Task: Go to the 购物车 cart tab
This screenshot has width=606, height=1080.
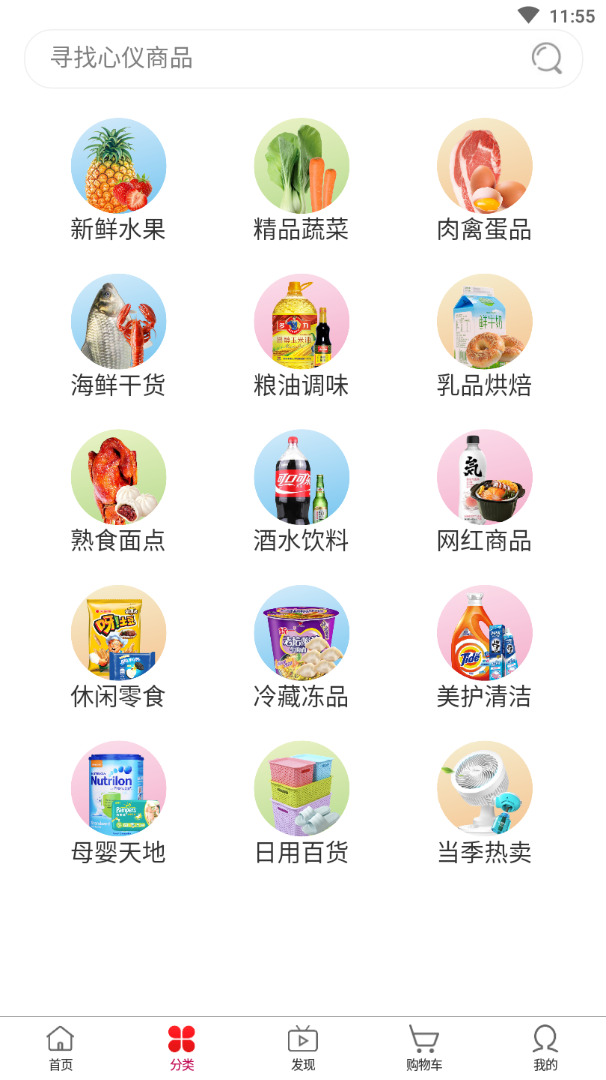Action: tap(424, 1048)
